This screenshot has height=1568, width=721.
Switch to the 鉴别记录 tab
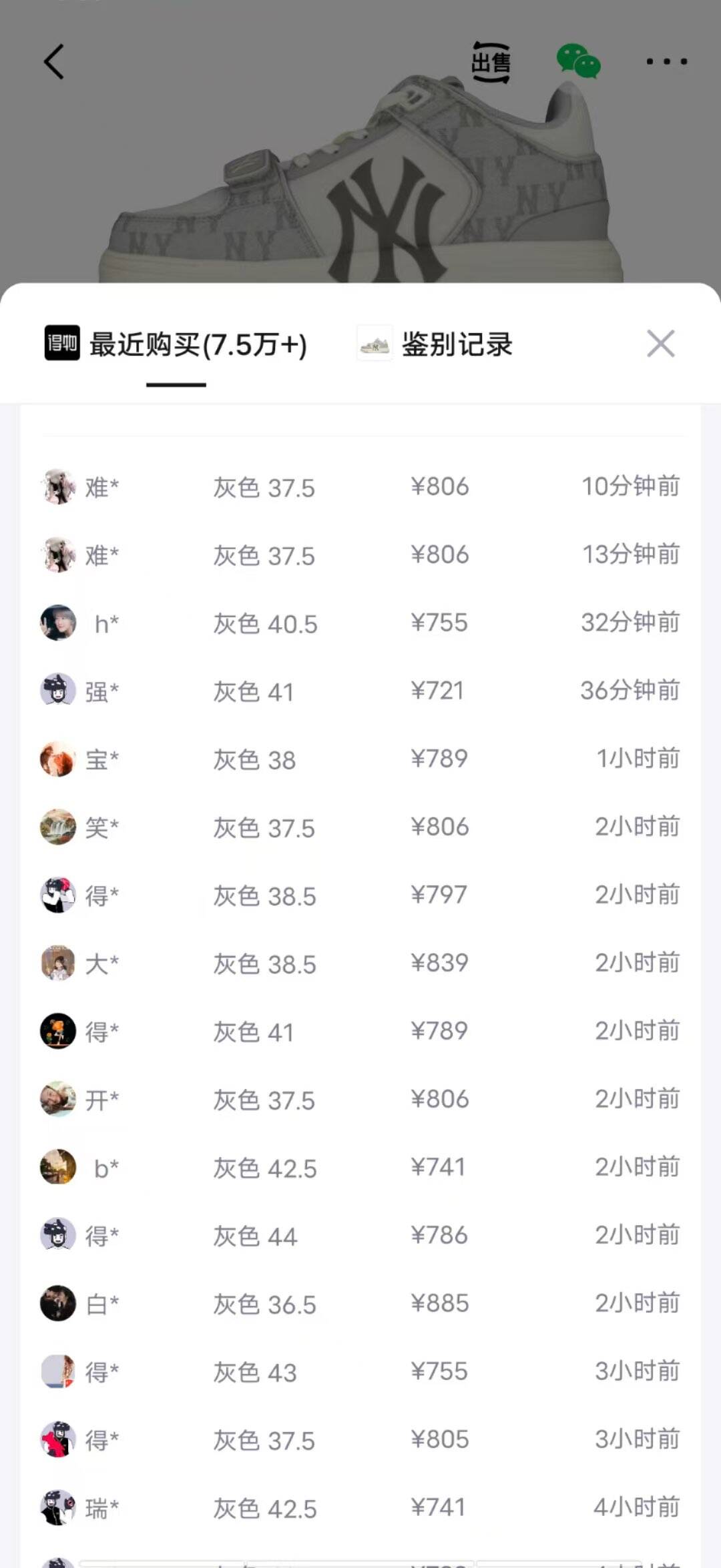pyautogui.click(x=435, y=345)
